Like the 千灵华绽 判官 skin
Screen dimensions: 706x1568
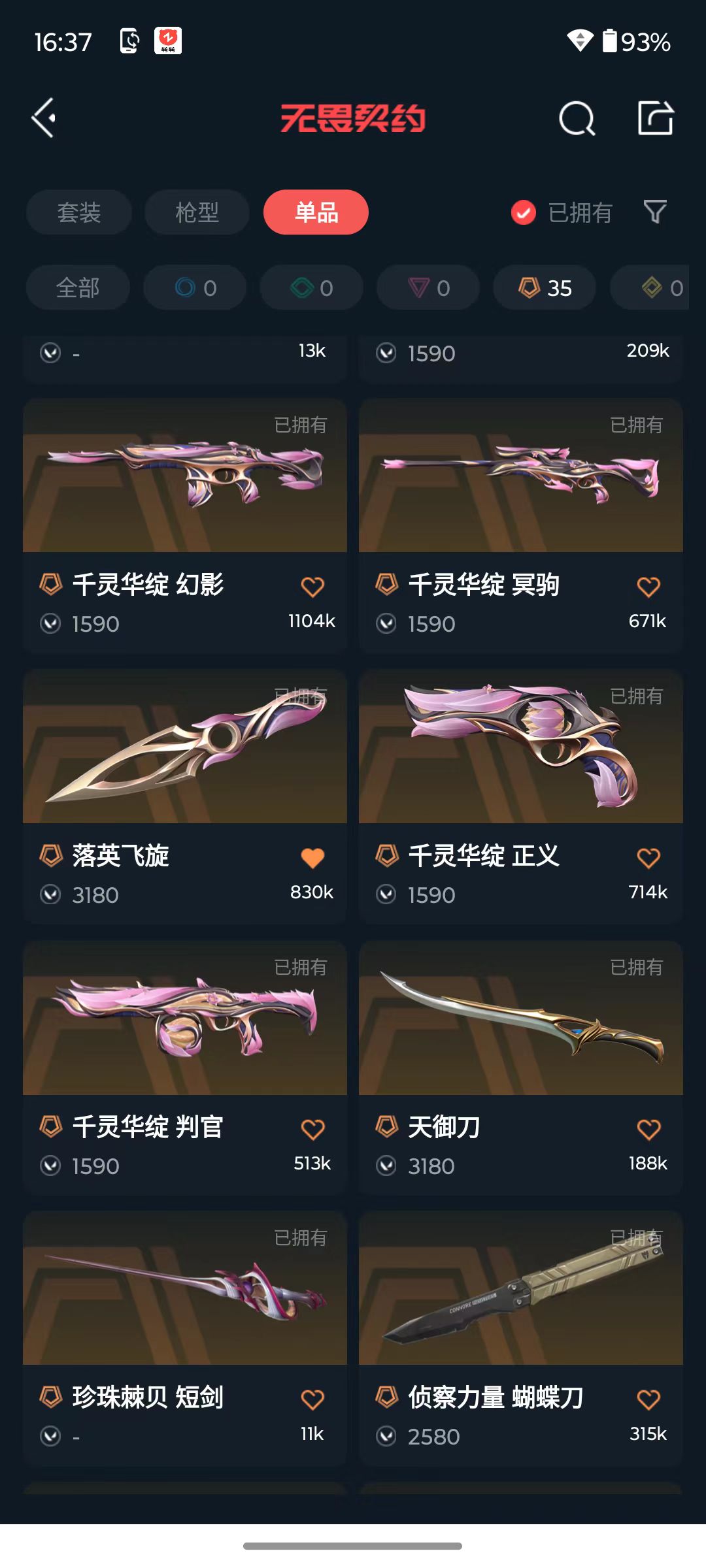pos(312,1129)
